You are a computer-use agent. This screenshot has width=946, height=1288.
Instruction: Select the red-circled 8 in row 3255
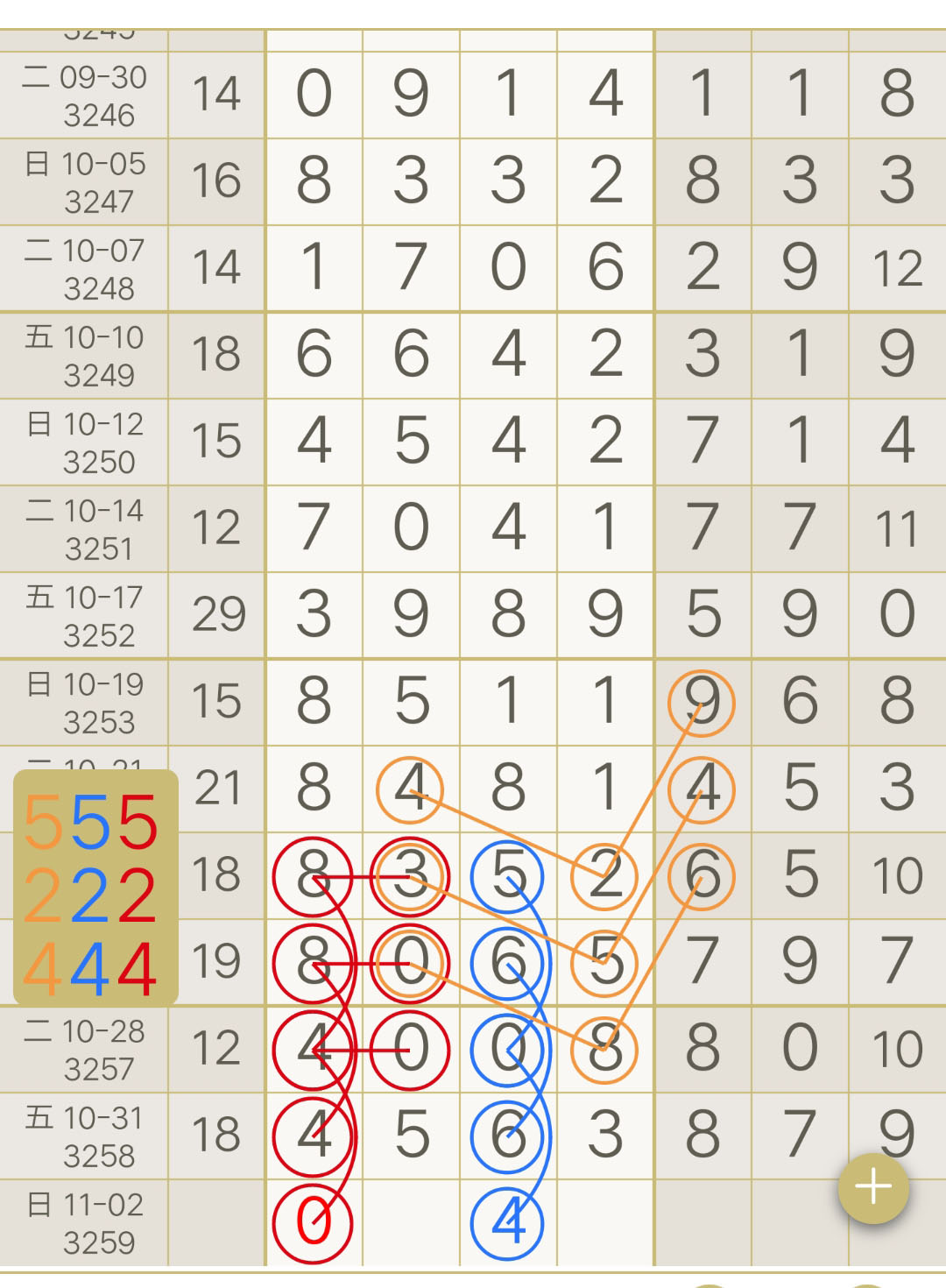(314, 876)
